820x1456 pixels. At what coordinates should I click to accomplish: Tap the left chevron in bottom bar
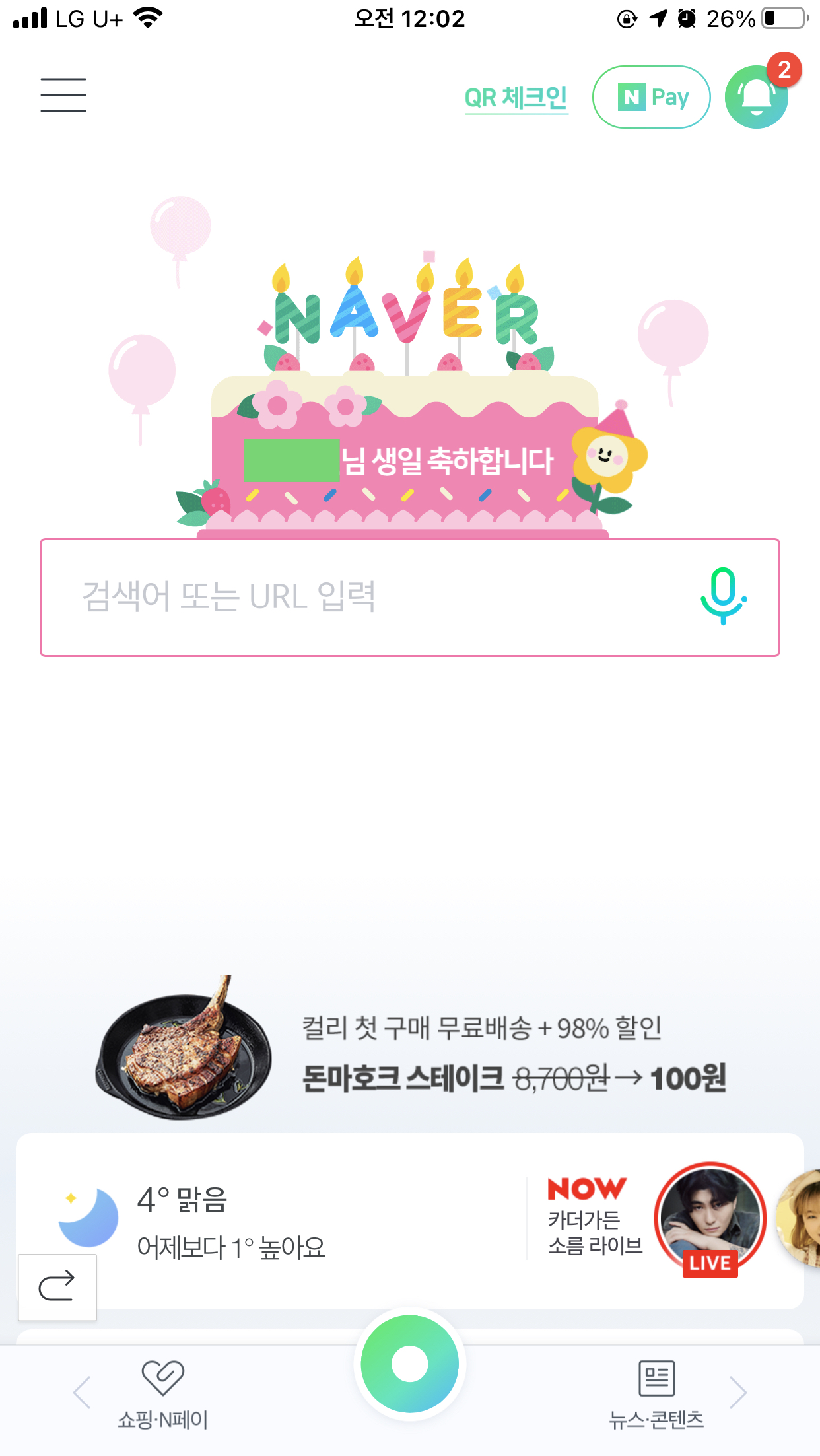tap(82, 1393)
